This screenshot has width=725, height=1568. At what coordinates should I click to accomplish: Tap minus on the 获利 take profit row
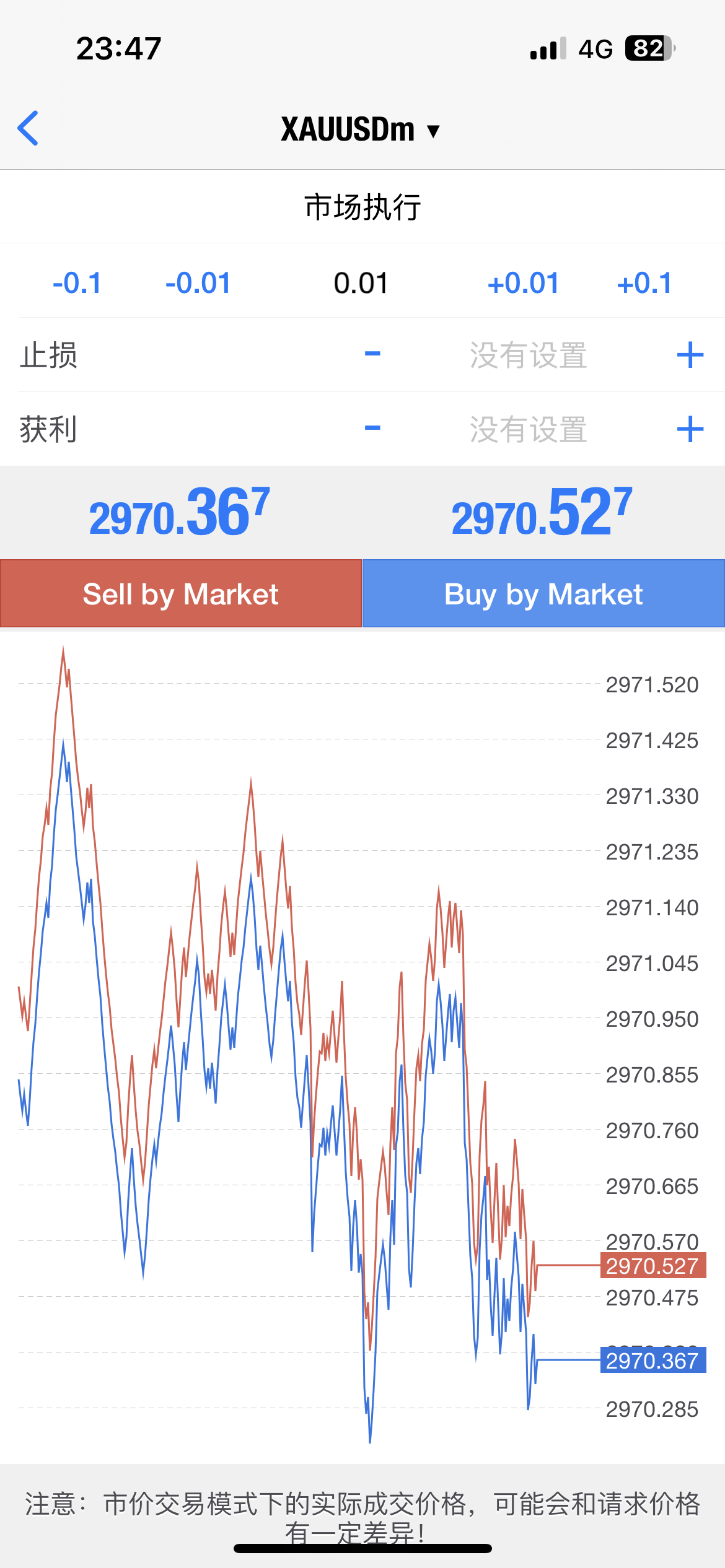coord(372,429)
